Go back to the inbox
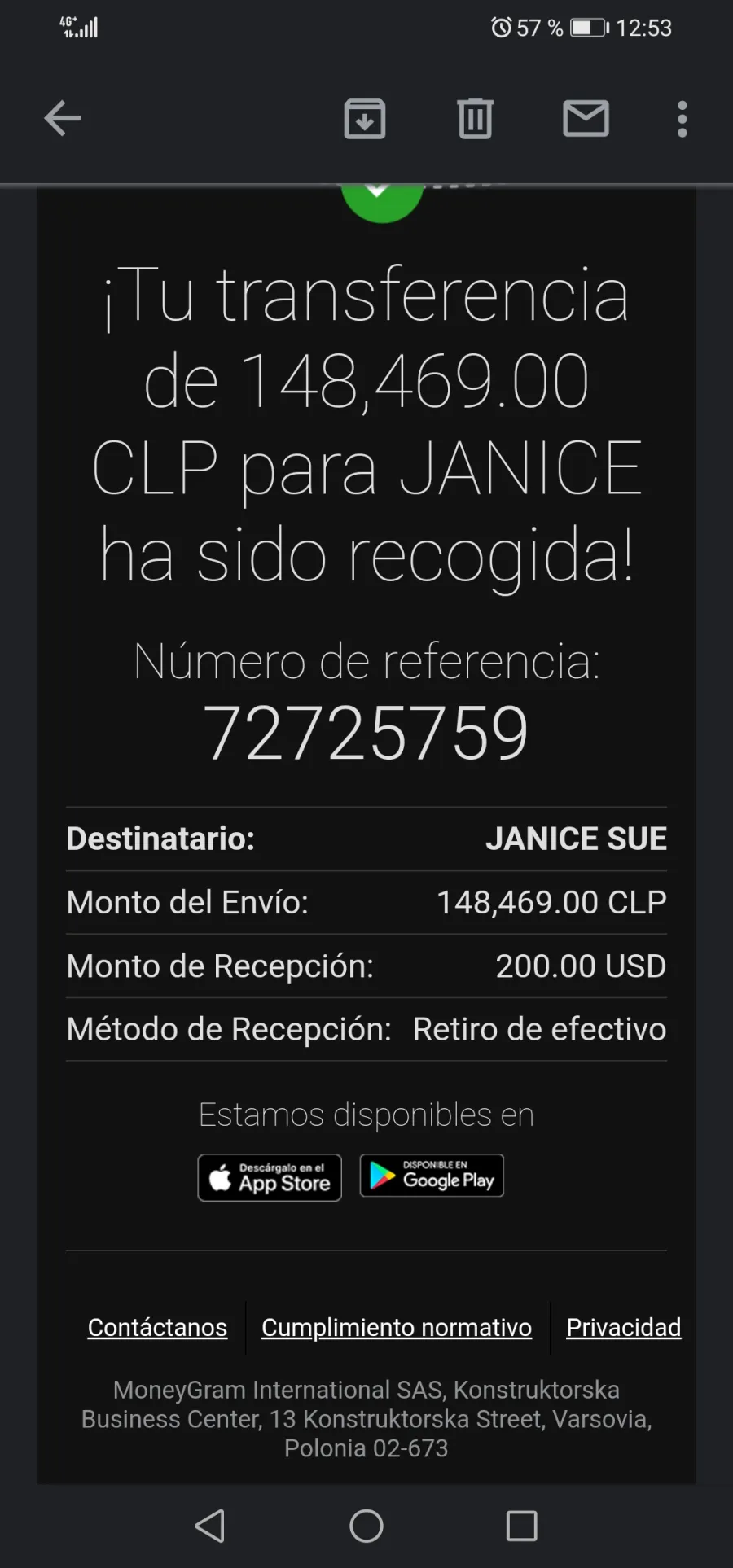Image resolution: width=733 pixels, height=1568 pixels. coord(62,119)
